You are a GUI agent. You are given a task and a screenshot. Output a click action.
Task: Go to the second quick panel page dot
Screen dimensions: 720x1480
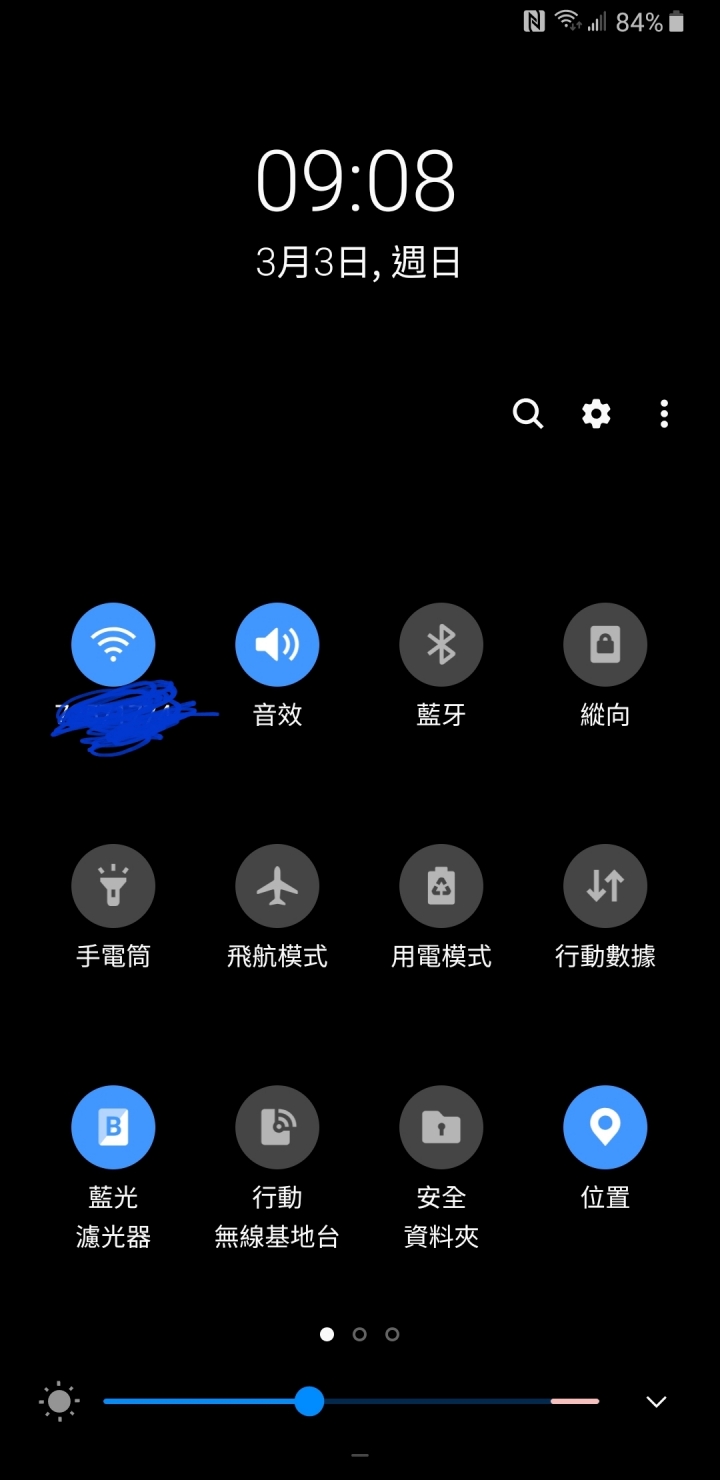point(360,1334)
